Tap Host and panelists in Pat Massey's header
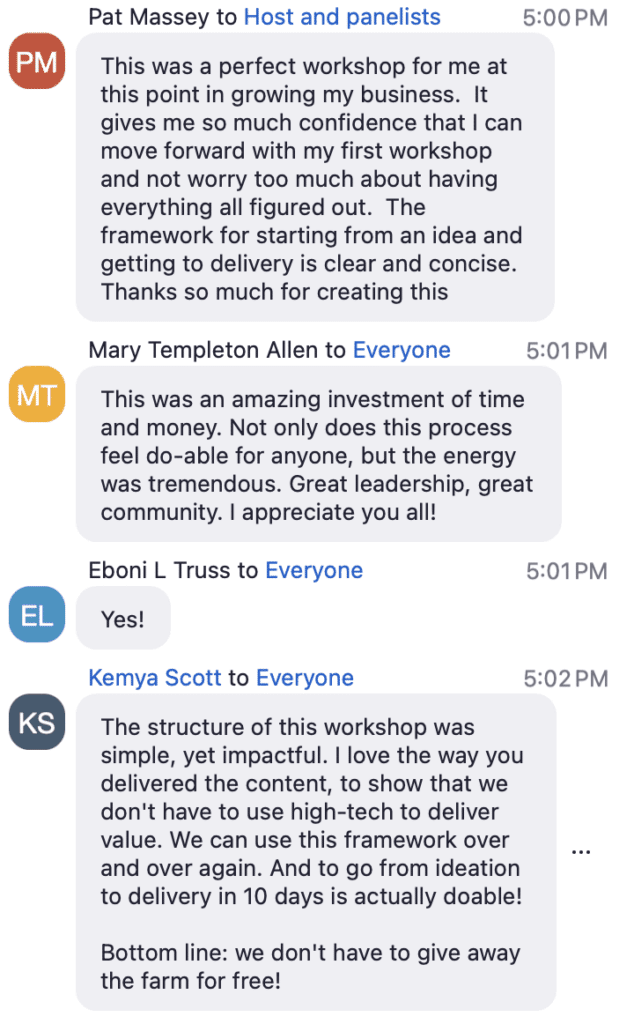634x1024 pixels. click(342, 17)
